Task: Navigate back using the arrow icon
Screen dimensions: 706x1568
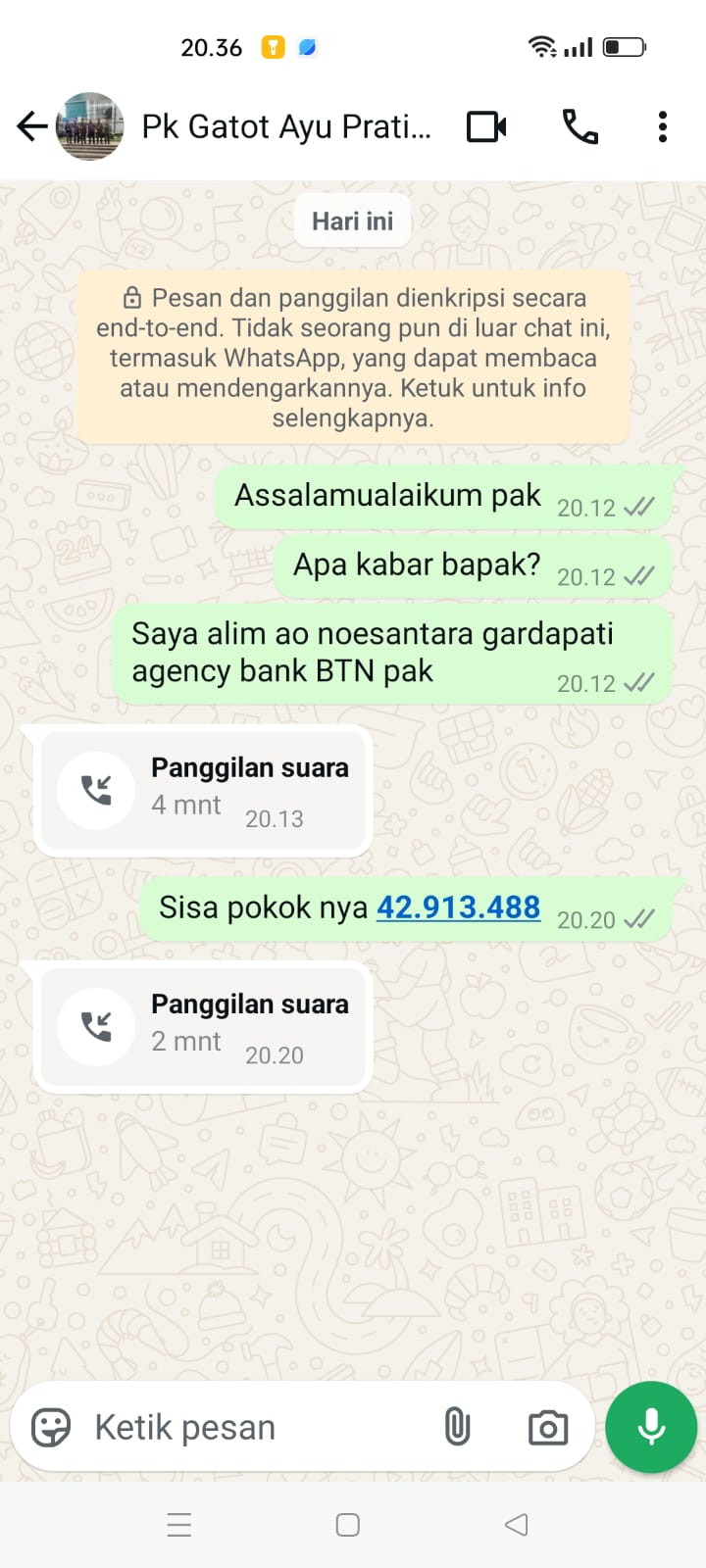Action: click(31, 125)
